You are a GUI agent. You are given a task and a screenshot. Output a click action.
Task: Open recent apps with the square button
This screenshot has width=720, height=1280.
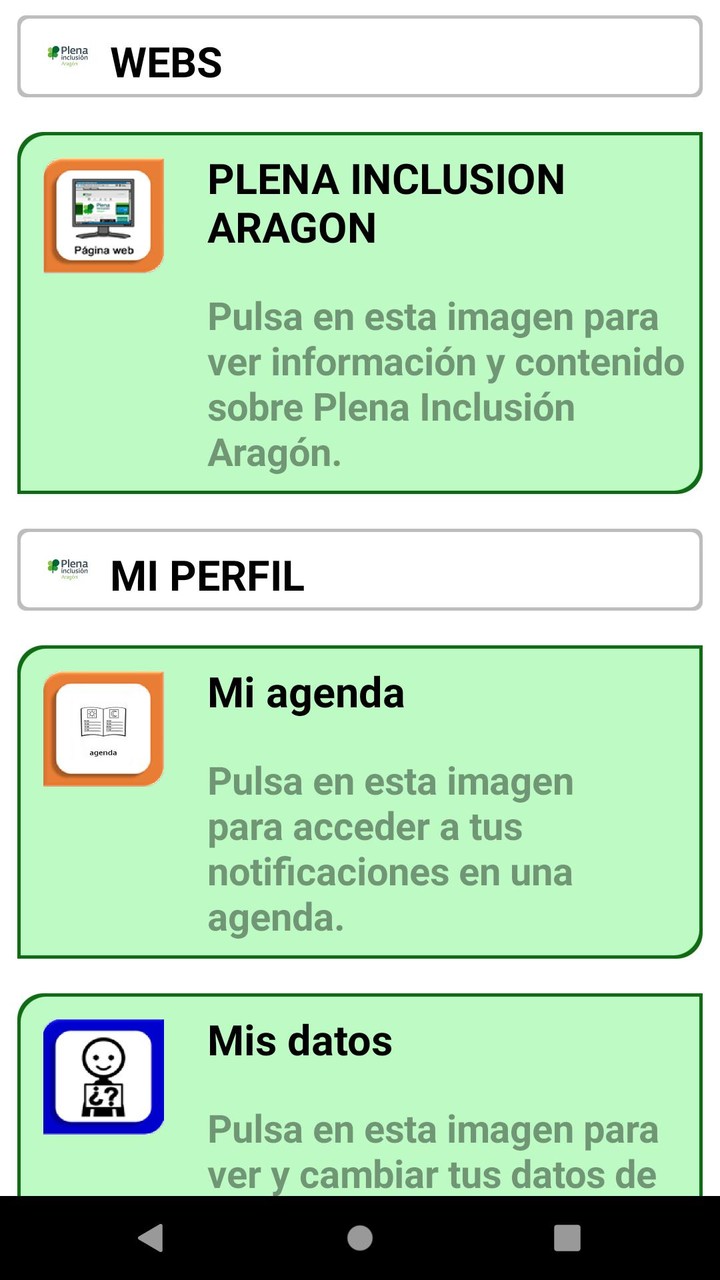pos(566,1237)
